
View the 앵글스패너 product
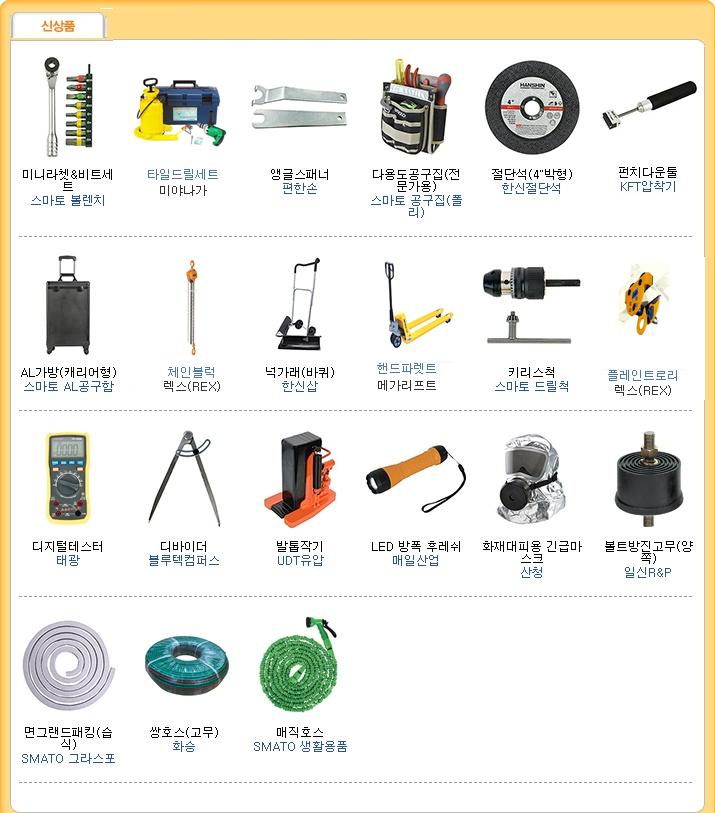299,106
